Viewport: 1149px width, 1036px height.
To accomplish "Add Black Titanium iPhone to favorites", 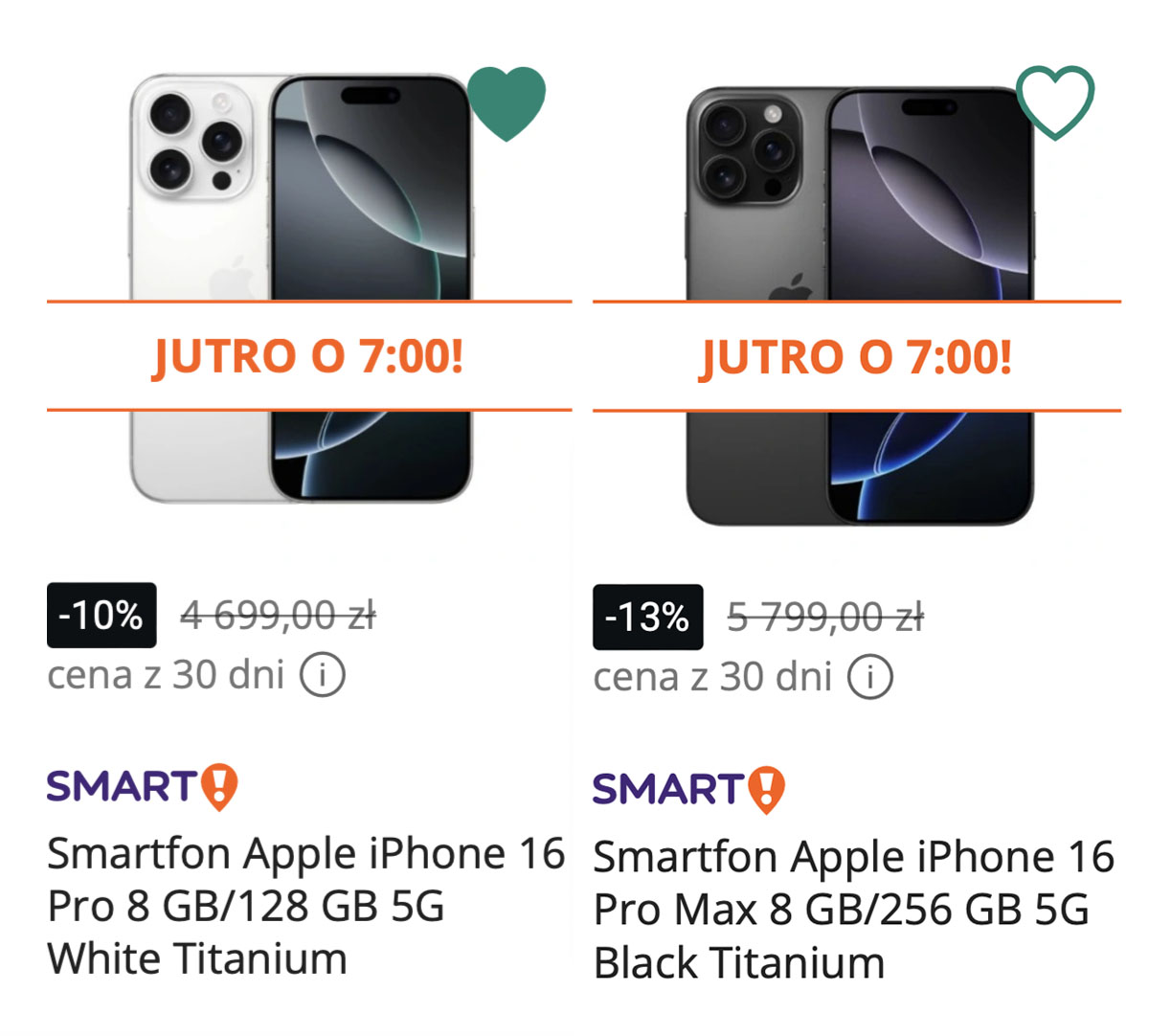I will (x=1054, y=101).
